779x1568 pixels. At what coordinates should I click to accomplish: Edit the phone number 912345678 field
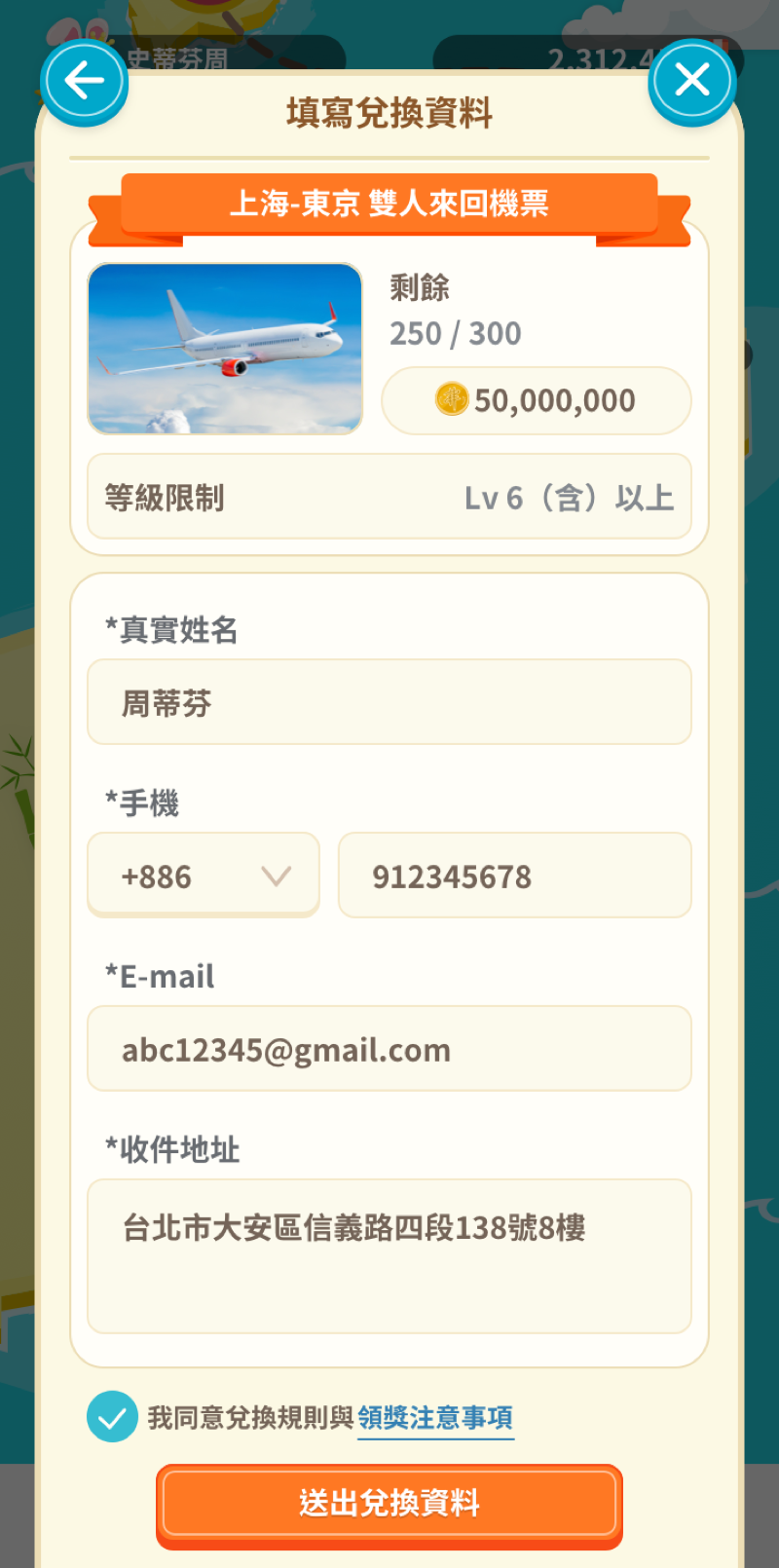515,876
